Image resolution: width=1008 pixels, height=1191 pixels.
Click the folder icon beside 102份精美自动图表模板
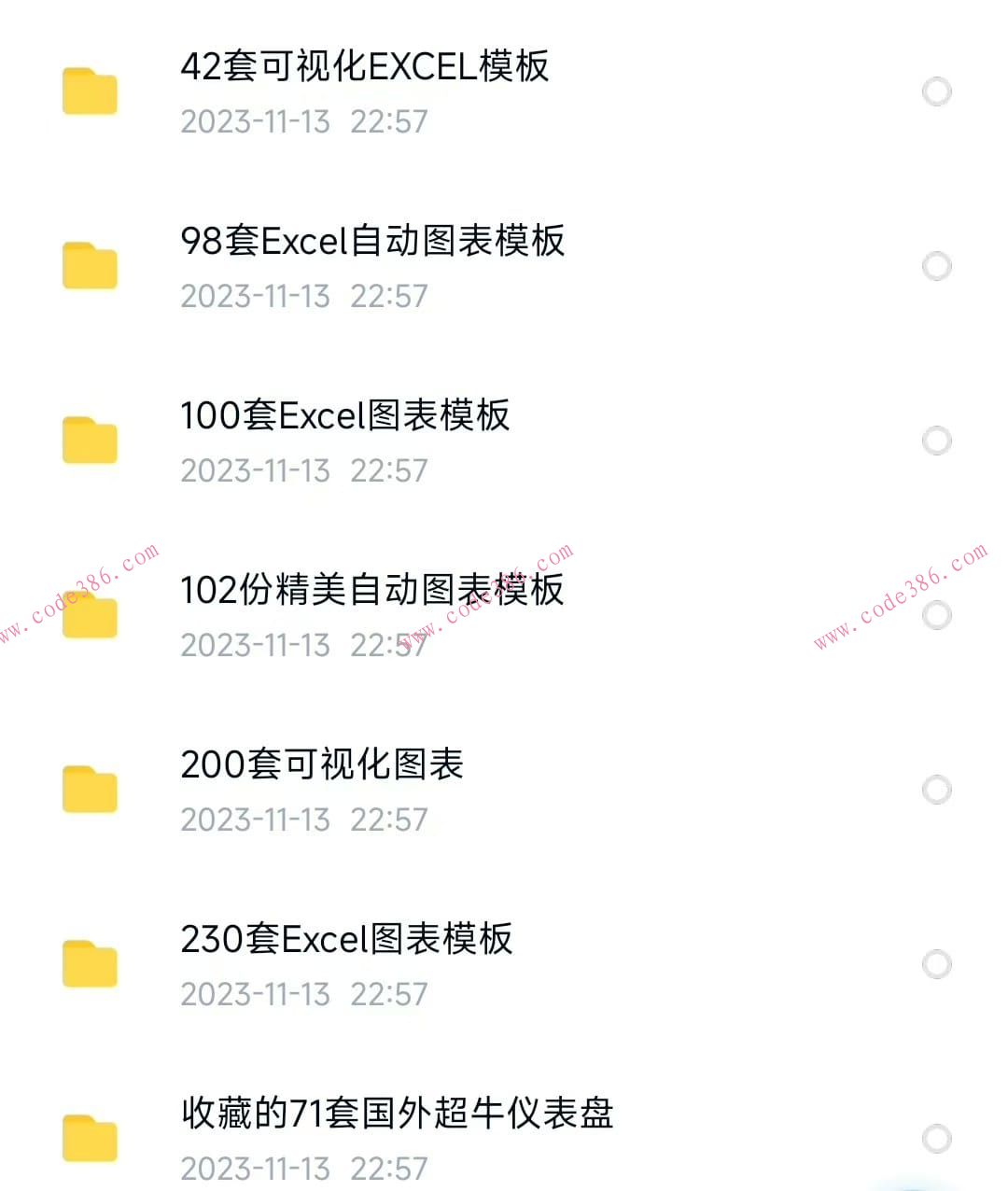(89, 614)
